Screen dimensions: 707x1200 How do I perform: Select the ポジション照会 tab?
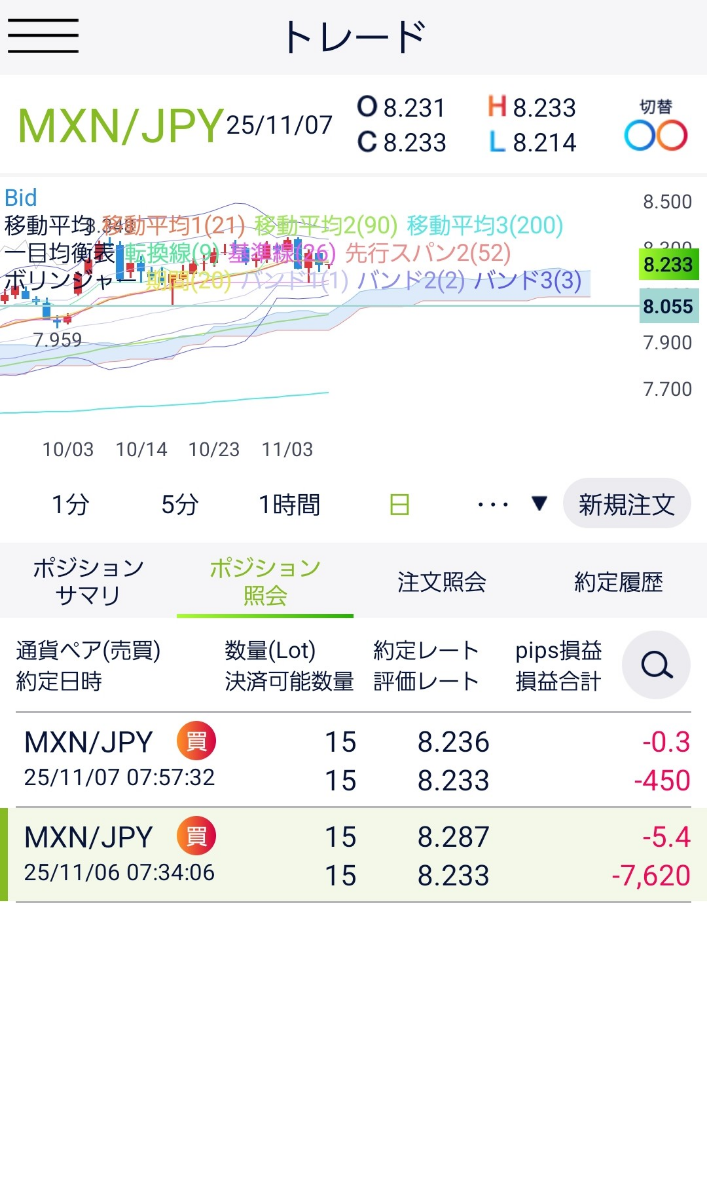tap(264, 582)
